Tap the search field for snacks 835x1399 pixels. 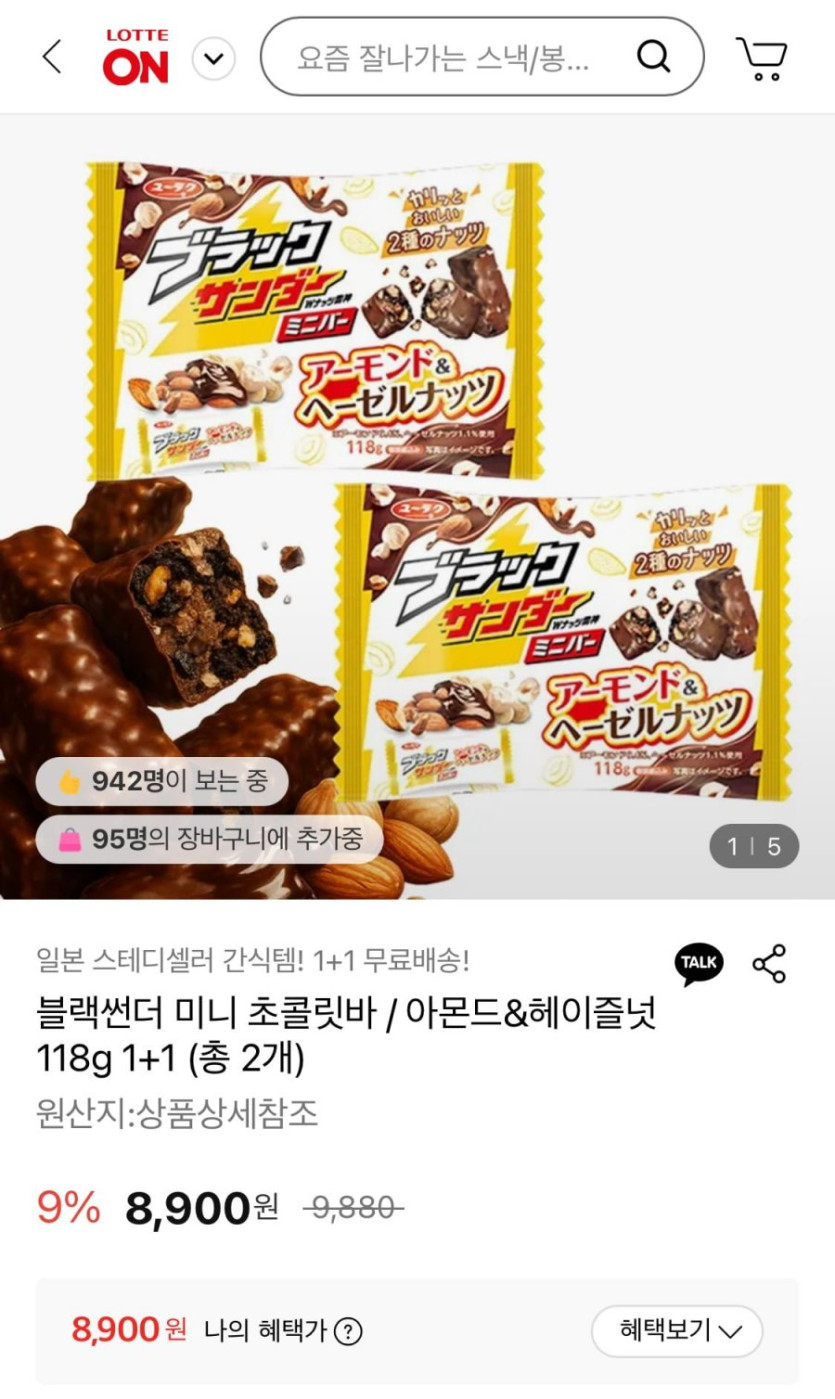445,58
